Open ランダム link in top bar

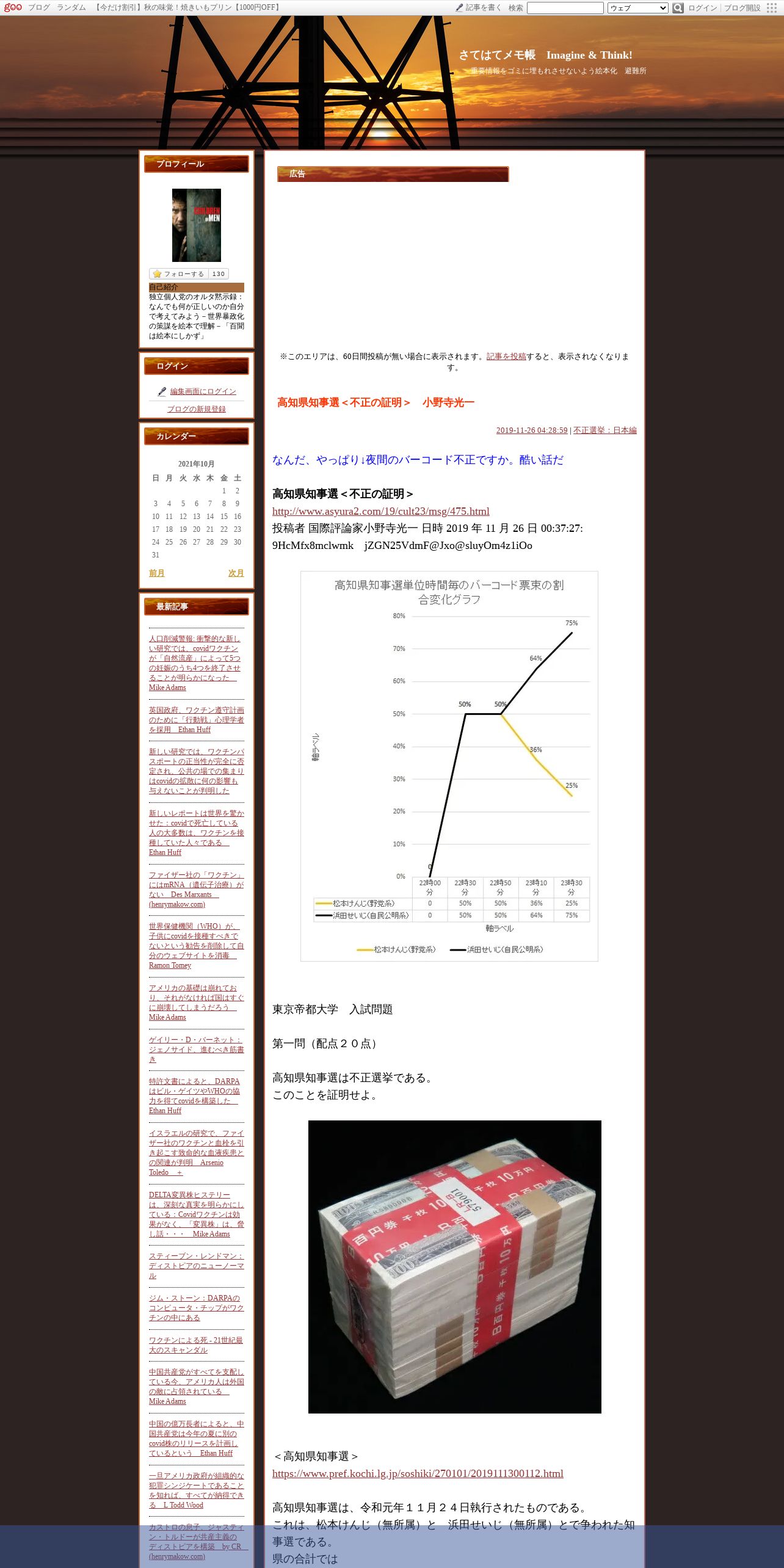click(x=71, y=8)
